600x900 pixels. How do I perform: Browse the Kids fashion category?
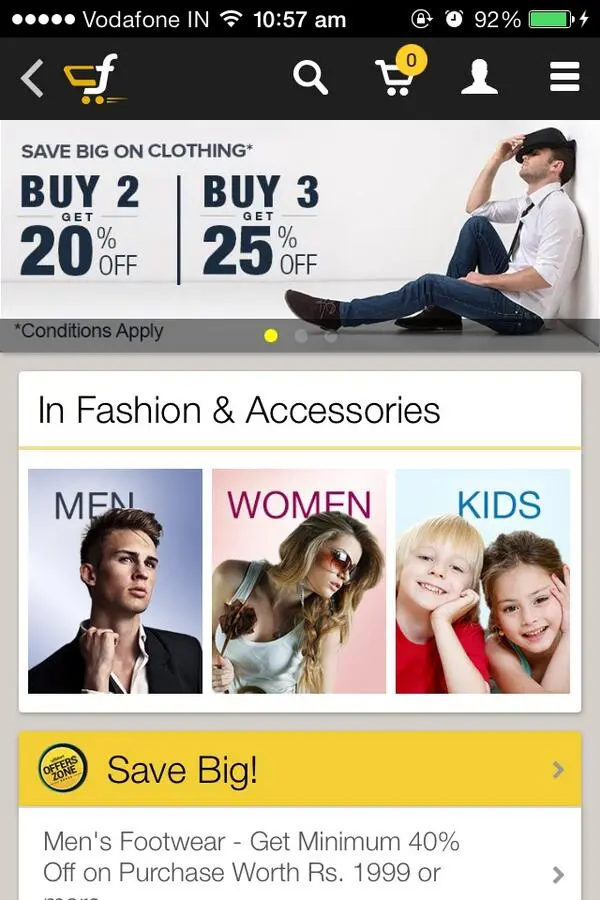483,581
